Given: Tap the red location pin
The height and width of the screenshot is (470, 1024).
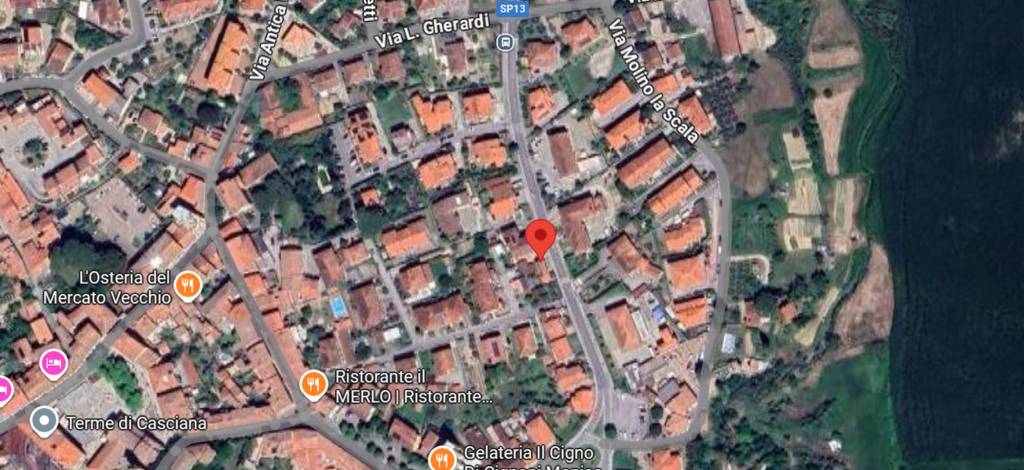Looking at the screenshot, I should 540,238.
